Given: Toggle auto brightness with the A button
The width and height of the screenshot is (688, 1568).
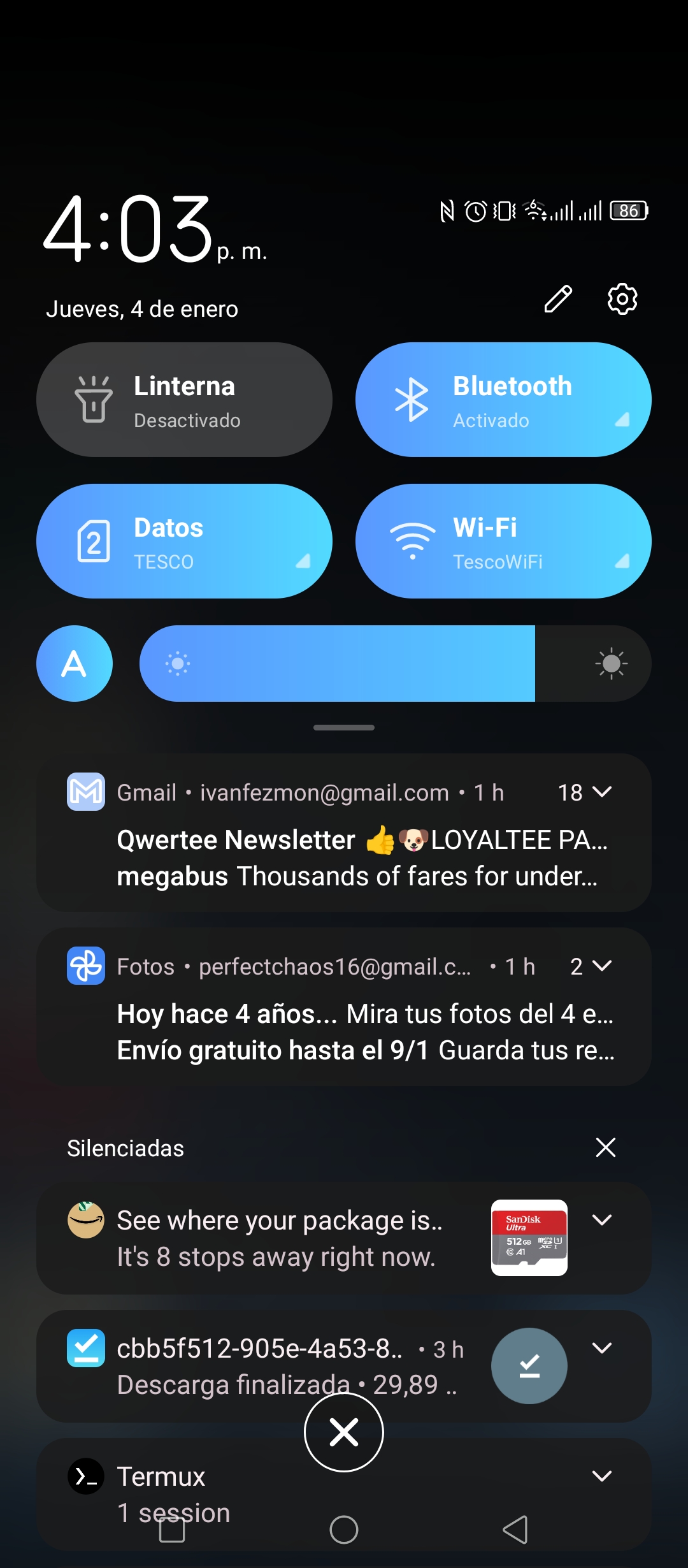Looking at the screenshot, I should (x=75, y=664).
